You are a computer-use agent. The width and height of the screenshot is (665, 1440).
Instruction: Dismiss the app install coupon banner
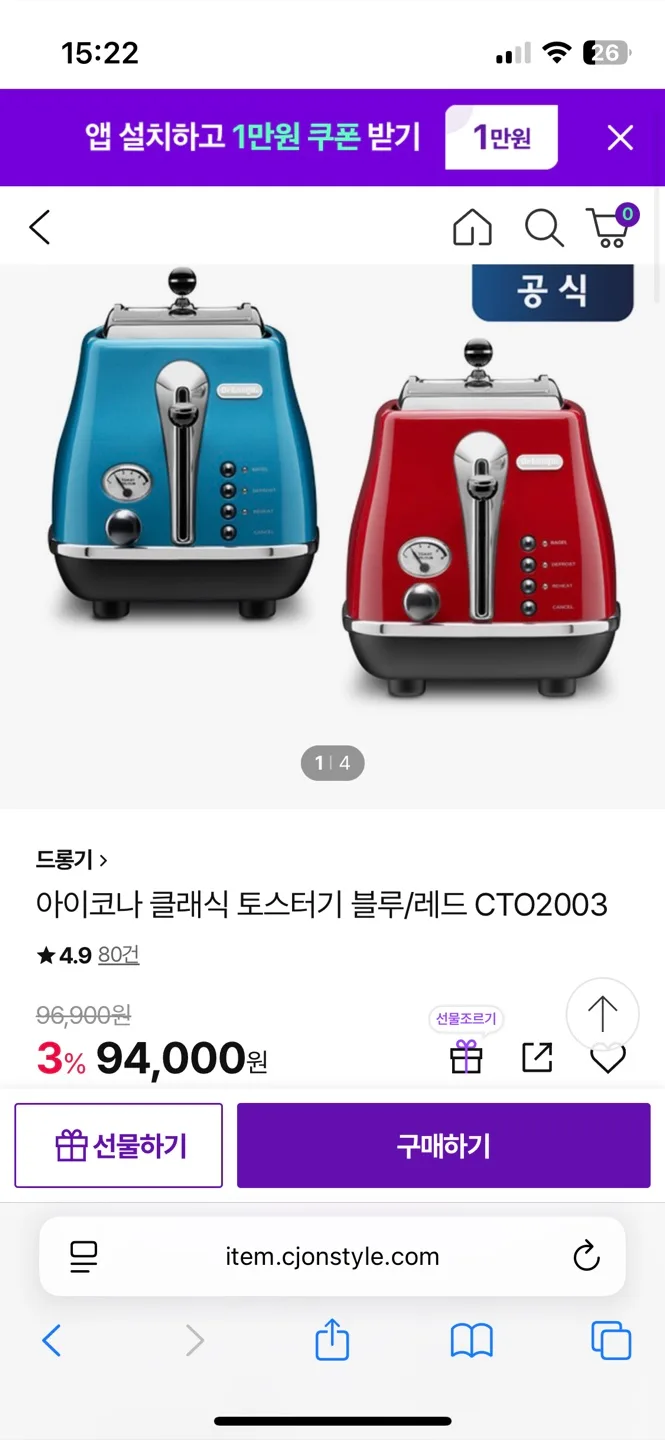pos(620,138)
